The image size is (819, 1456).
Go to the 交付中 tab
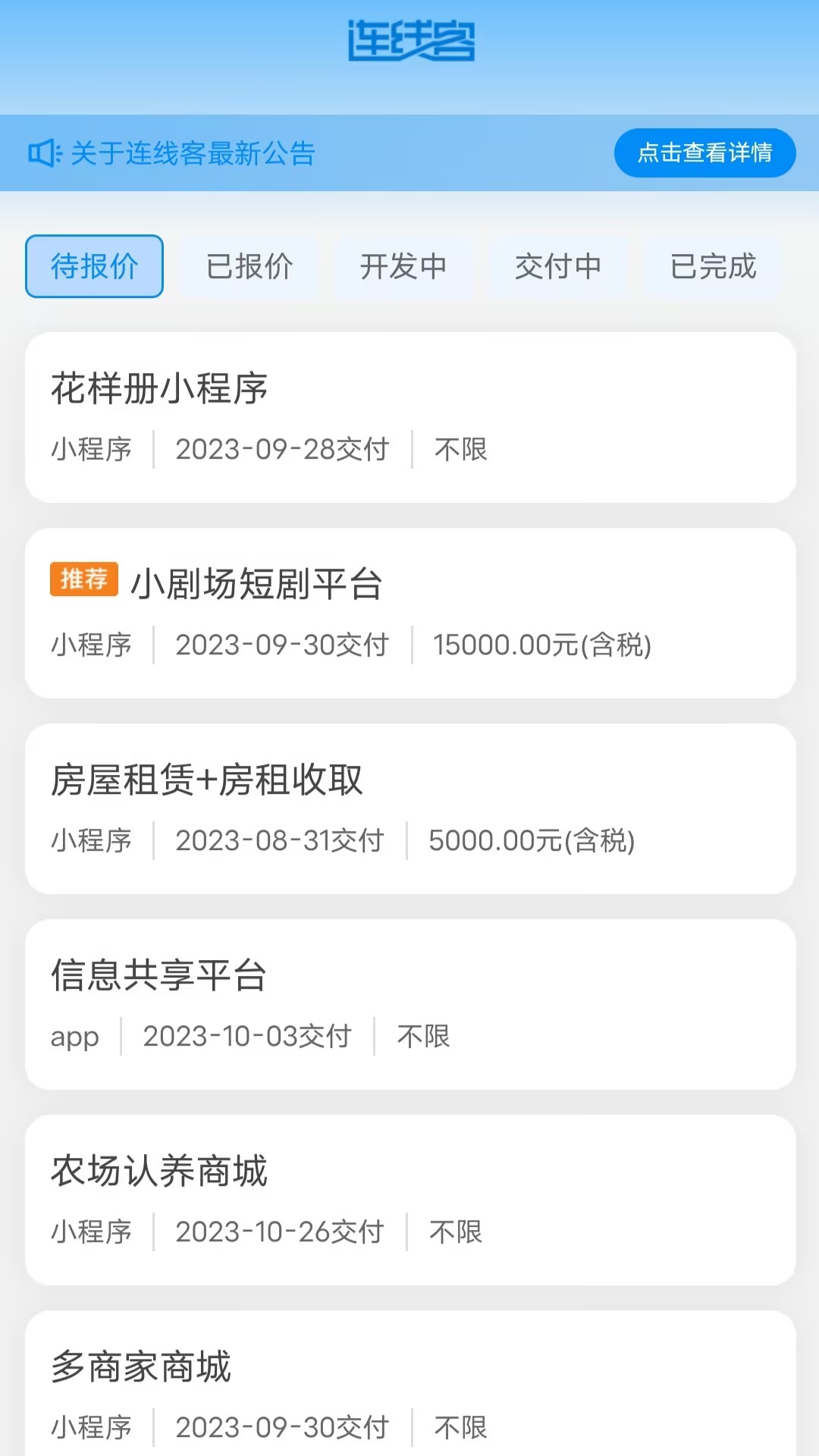(558, 266)
